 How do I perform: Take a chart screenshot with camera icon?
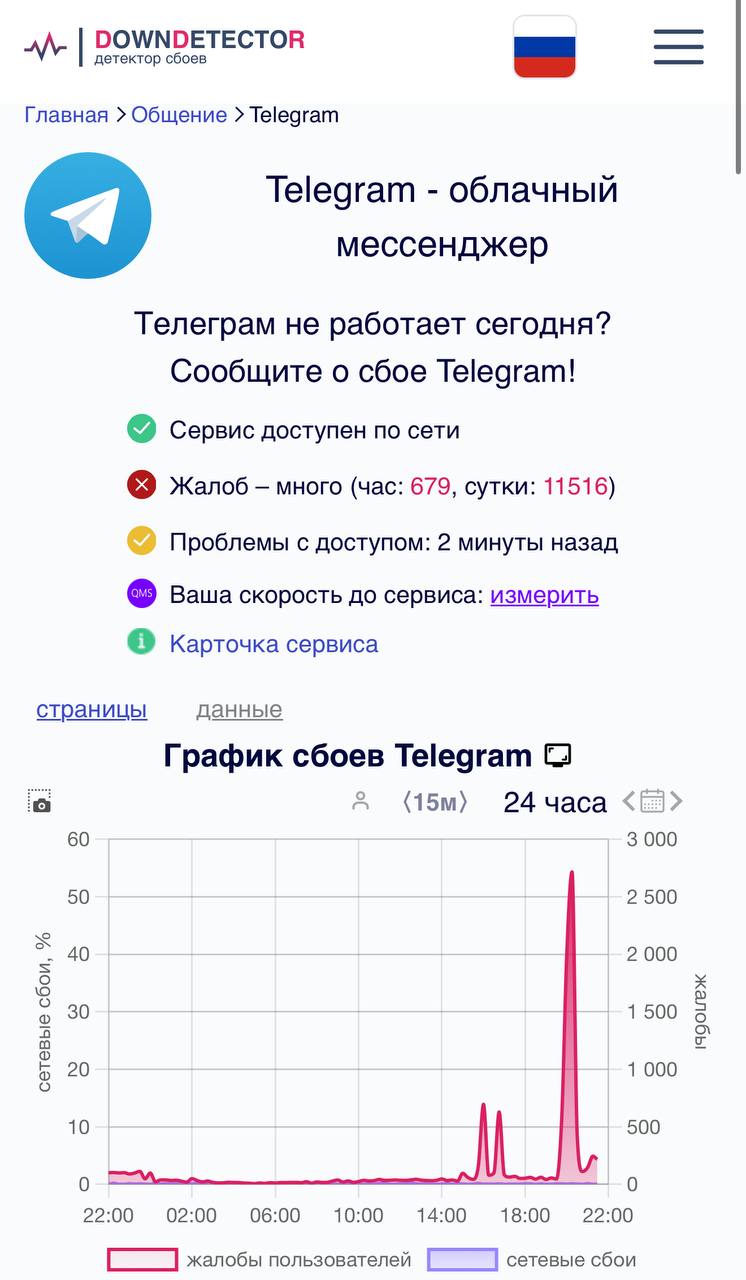point(39,801)
